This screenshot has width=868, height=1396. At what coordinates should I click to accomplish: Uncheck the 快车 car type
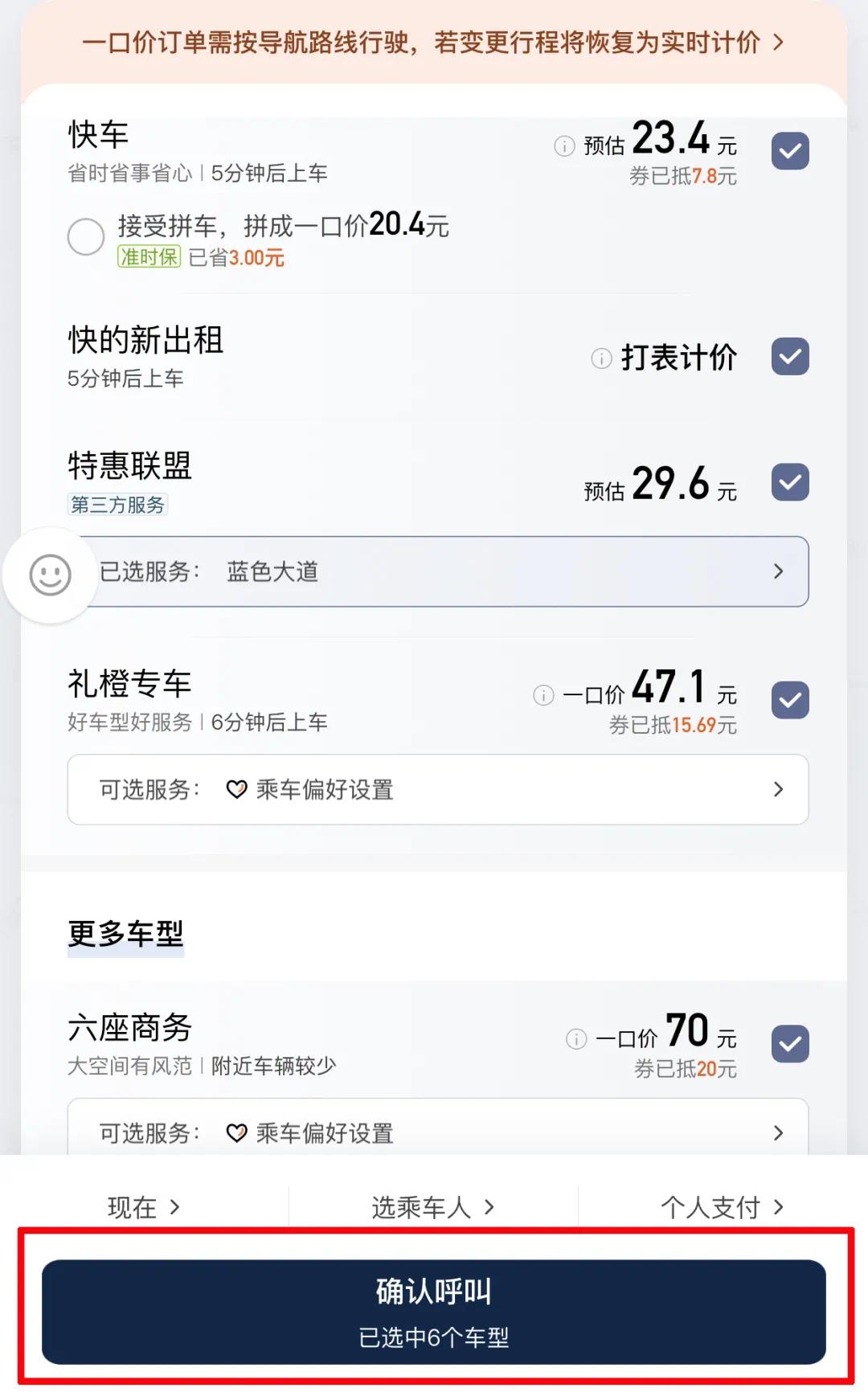click(x=789, y=151)
